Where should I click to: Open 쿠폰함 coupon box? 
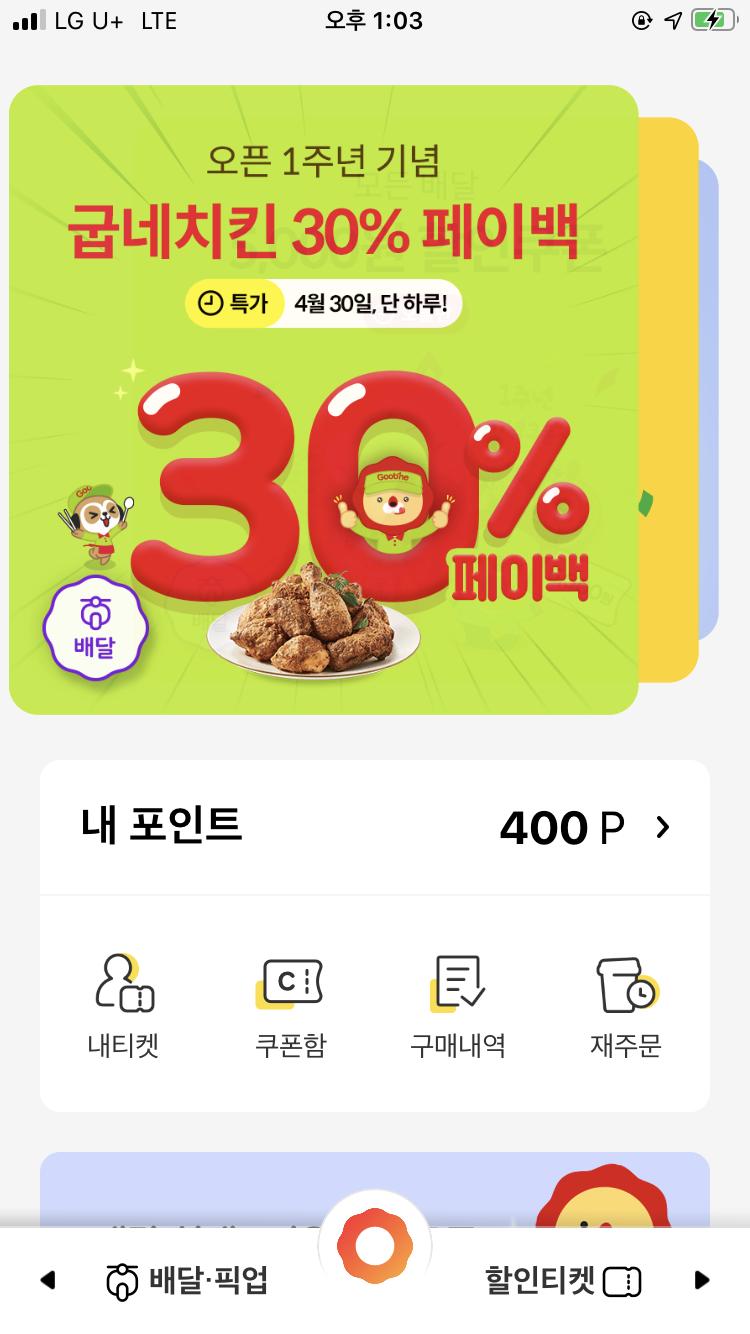point(291,1006)
